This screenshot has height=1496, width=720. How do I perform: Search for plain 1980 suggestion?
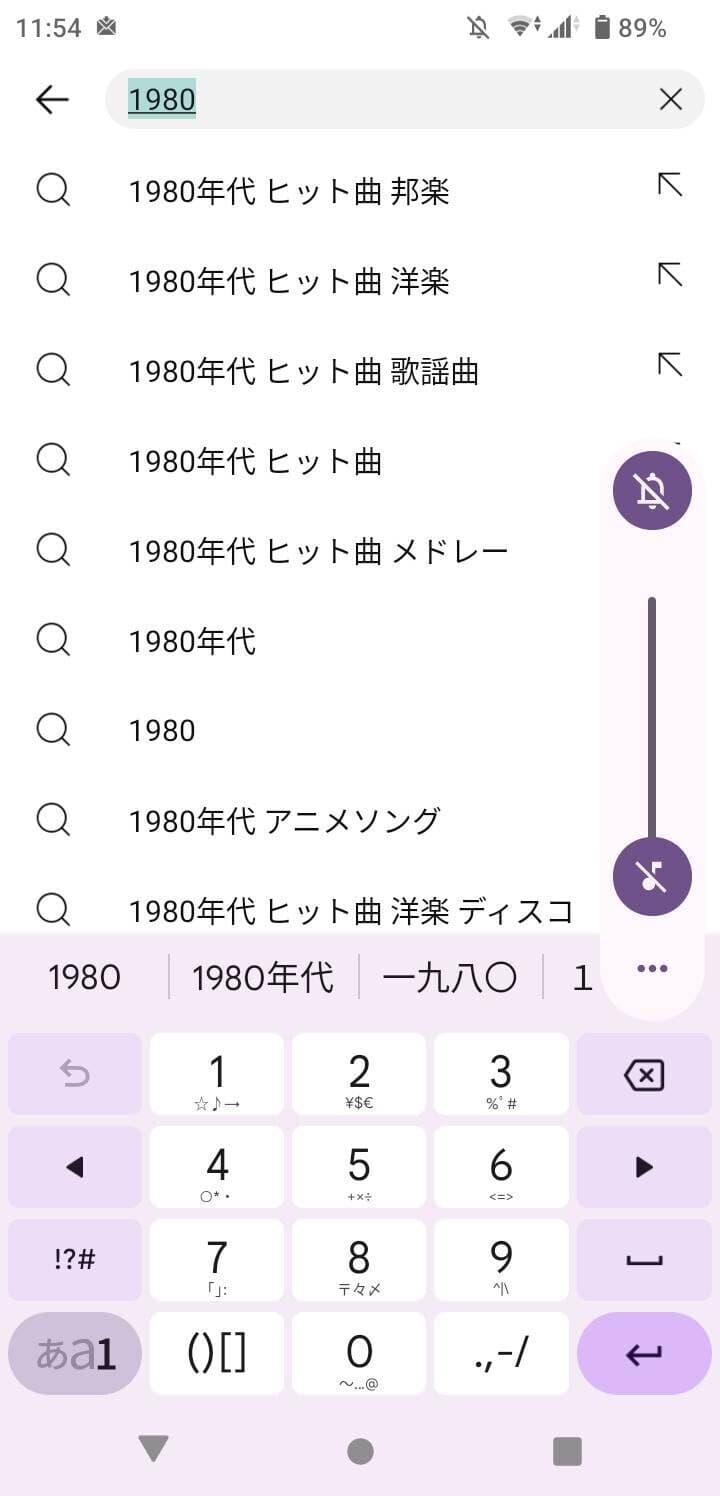[162, 731]
